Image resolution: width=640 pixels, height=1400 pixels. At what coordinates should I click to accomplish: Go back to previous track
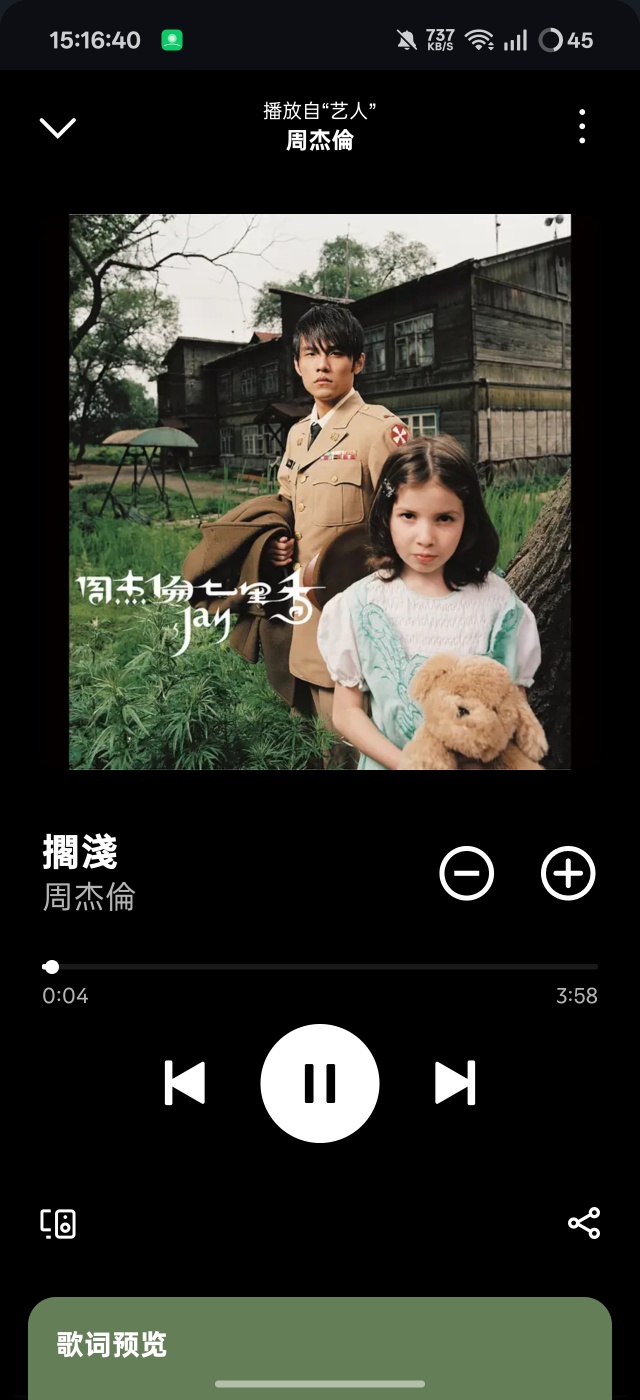tap(185, 1083)
